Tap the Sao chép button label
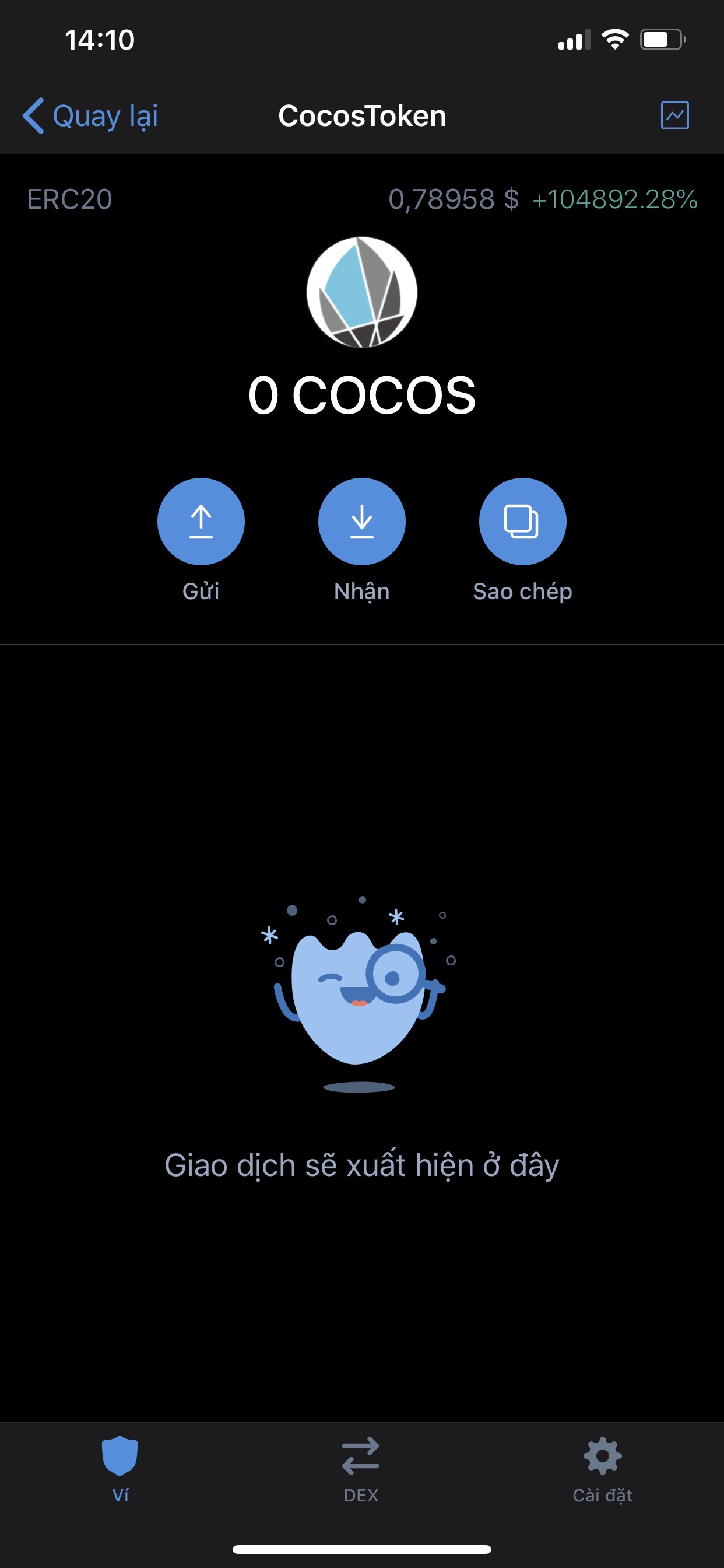Image resolution: width=724 pixels, height=1568 pixels. point(523,589)
